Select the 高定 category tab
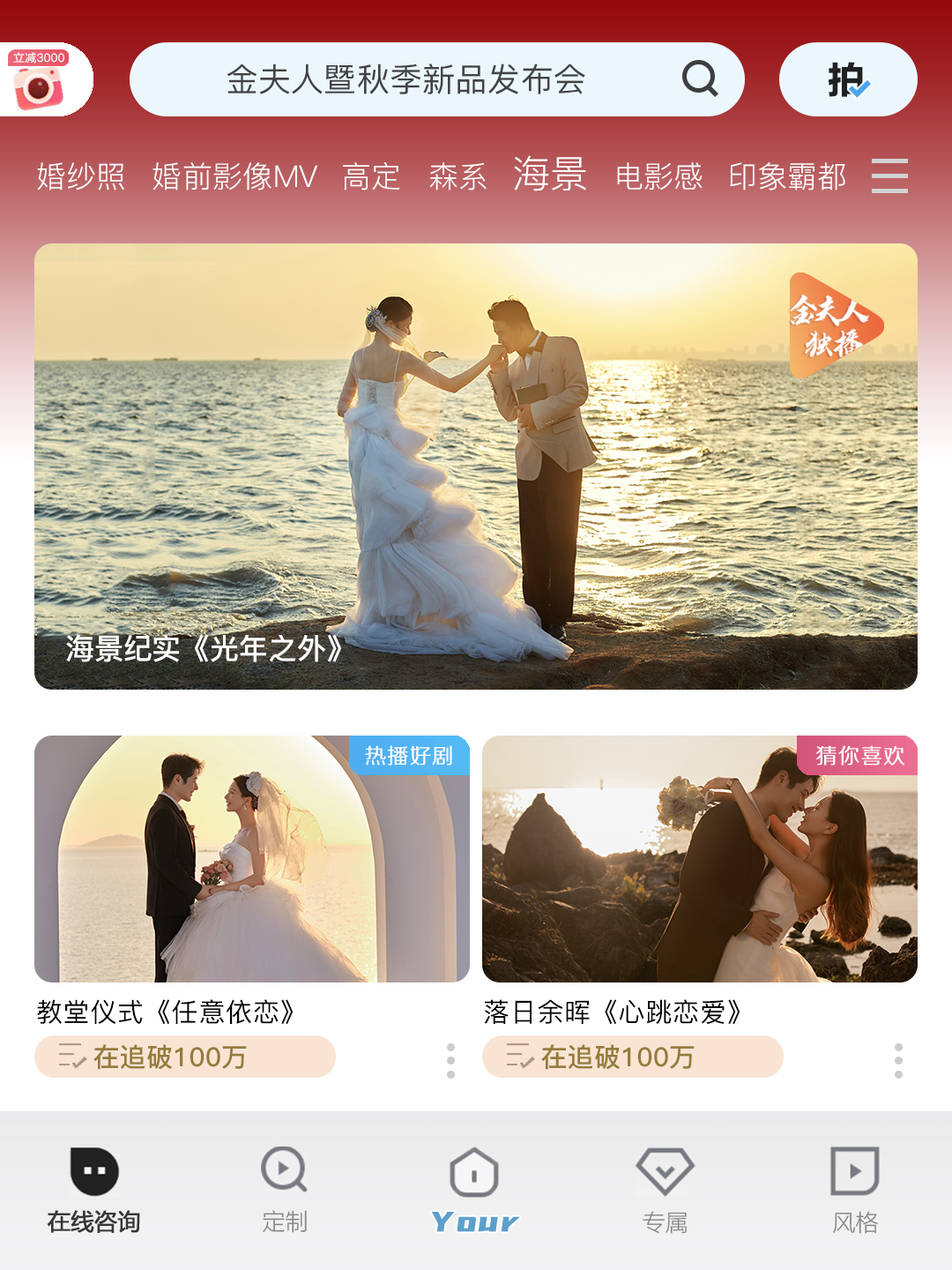The width and height of the screenshot is (952, 1270). [x=371, y=176]
